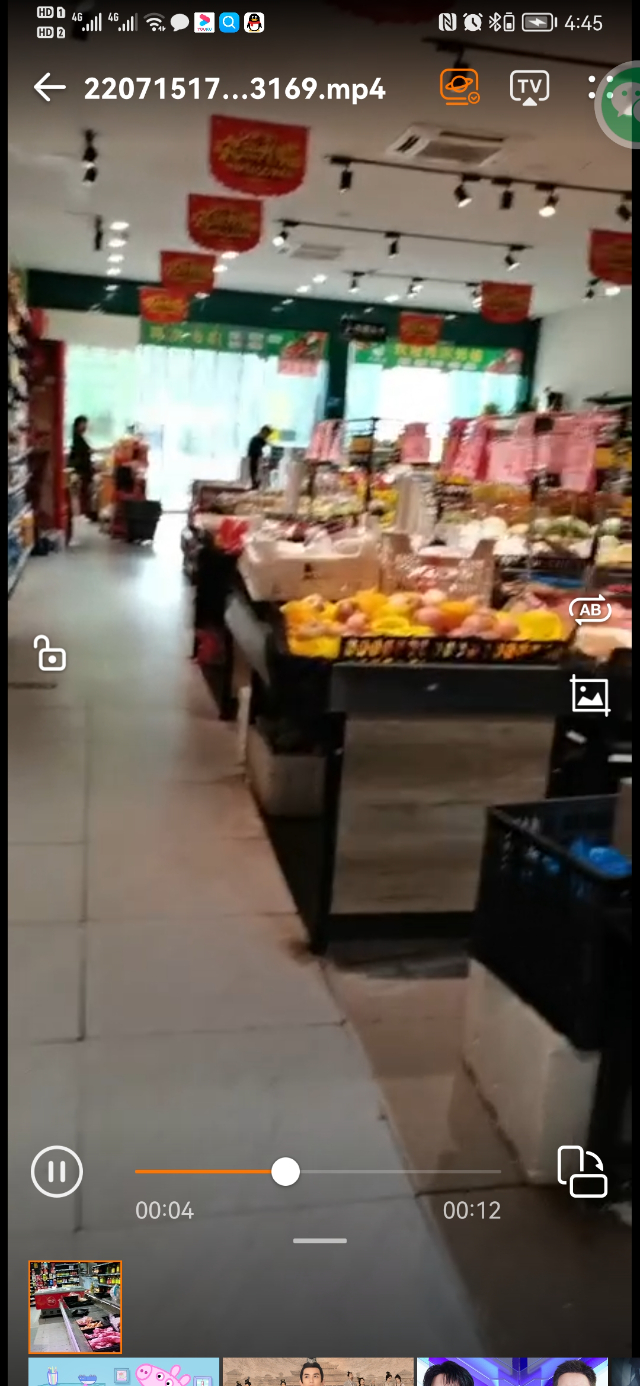Open the Peppa Pig video thumbnail

(x=123, y=1371)
